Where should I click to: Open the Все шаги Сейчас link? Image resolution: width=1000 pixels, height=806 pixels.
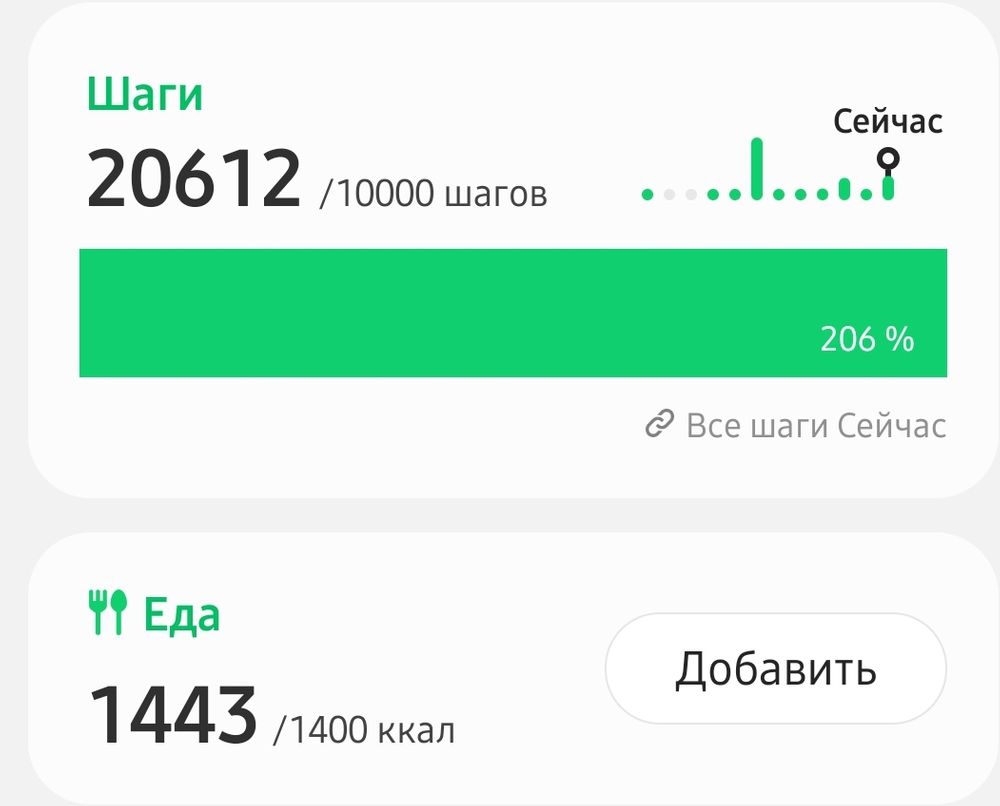[x=795, y=425]
